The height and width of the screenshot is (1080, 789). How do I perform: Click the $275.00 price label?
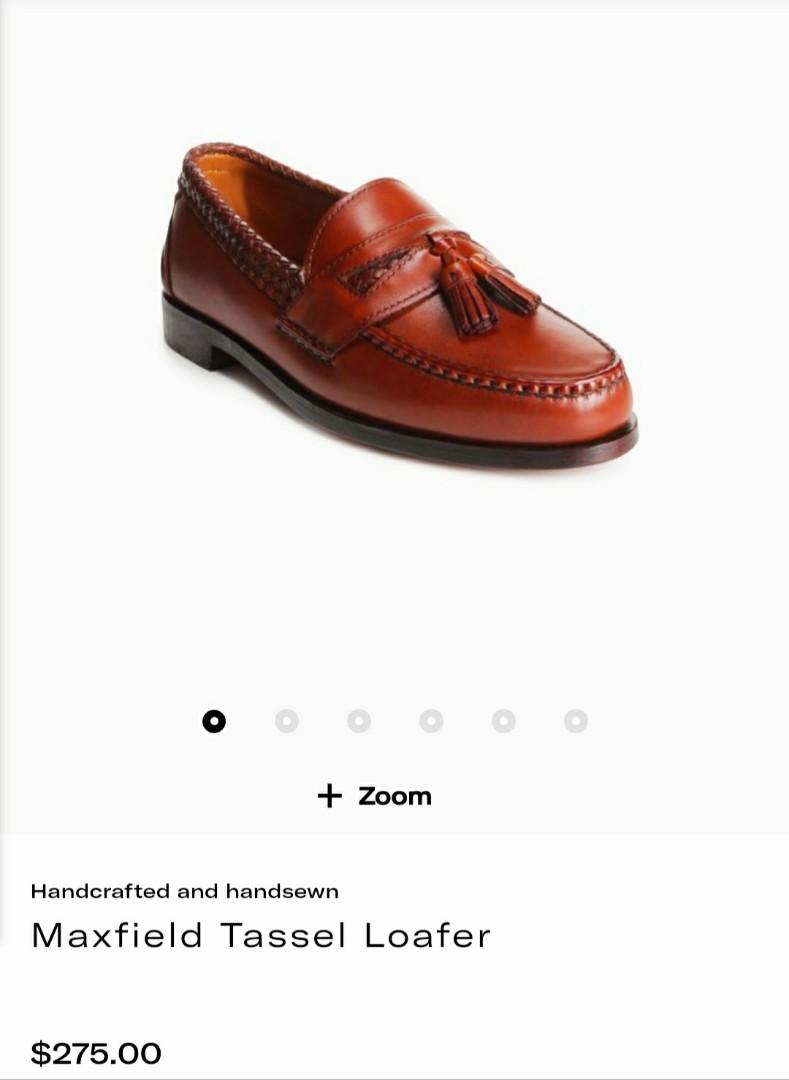click(95, 1052)
